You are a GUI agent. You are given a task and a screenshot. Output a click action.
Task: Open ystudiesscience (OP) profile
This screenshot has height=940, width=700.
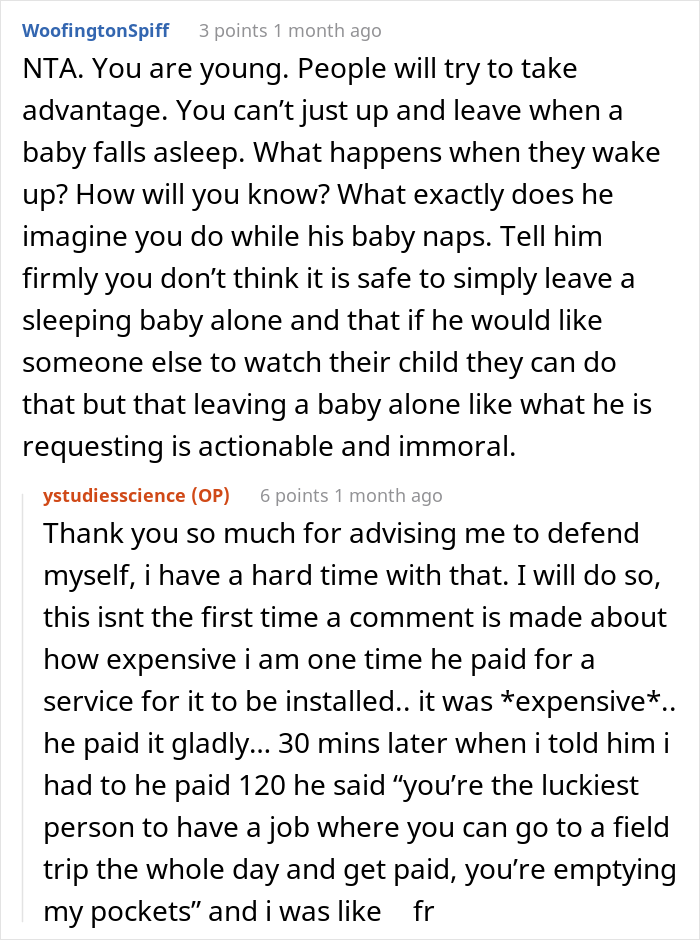click(x=136, y=495)
